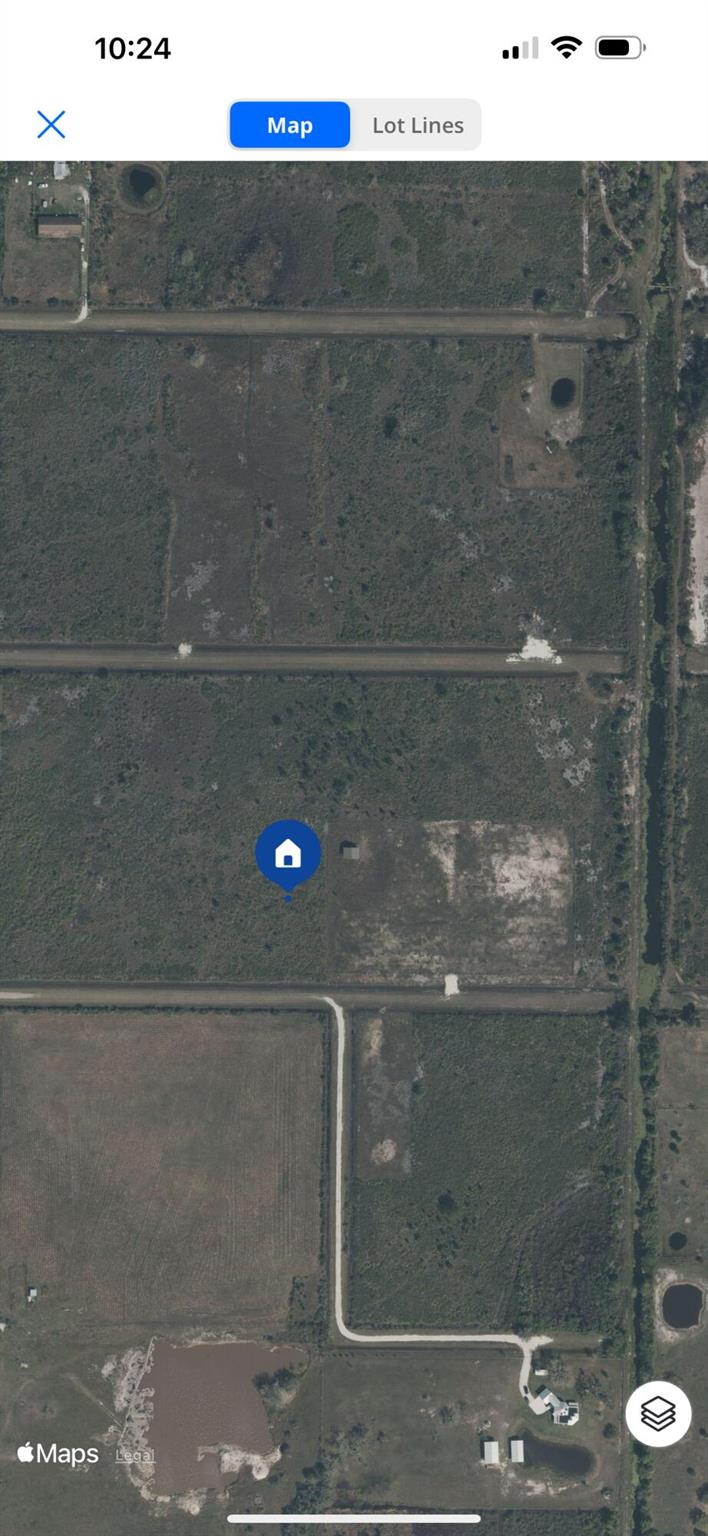Switch to the Lot Lines tab
Viewport: 708px width, 1536px height.
pos(418,125)
